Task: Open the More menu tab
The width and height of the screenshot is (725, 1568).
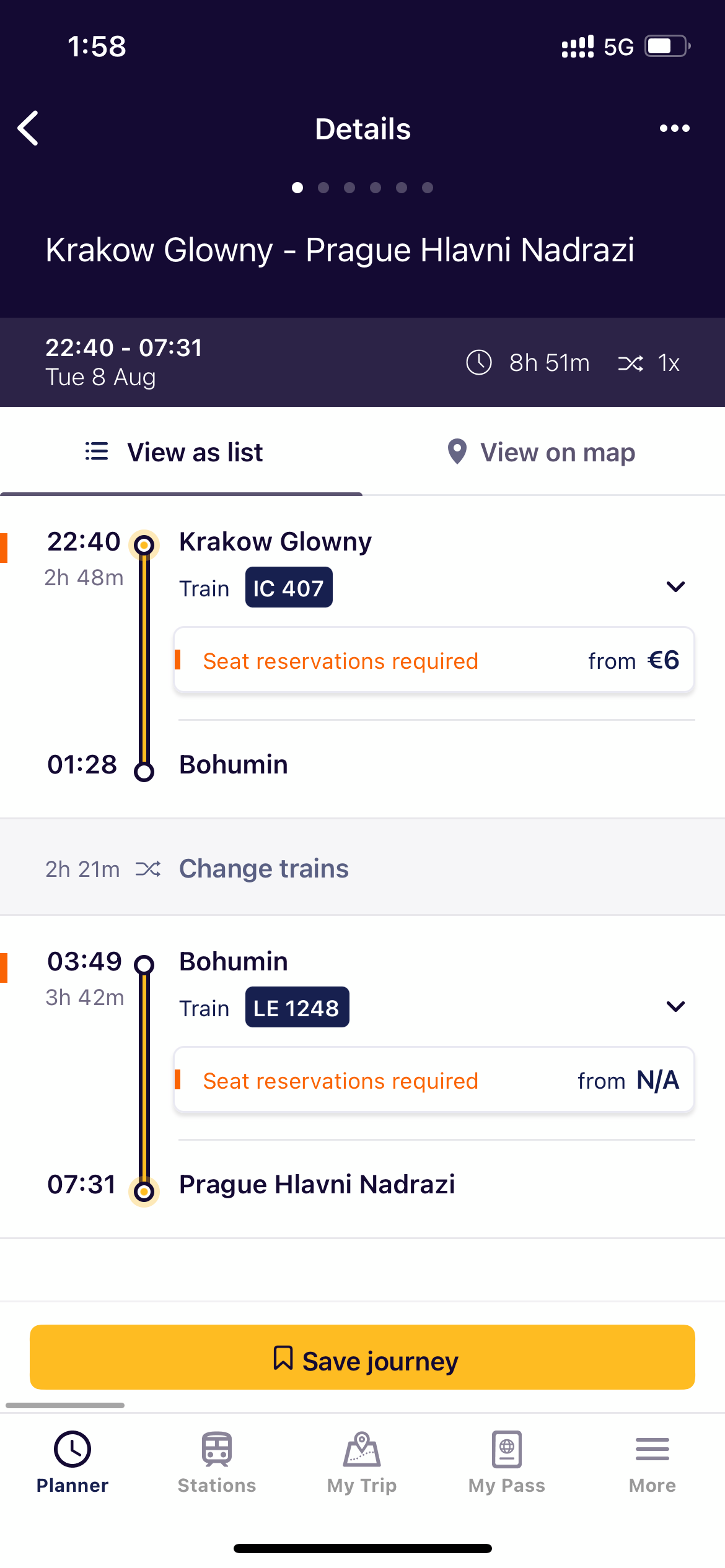Action: [x=652, y=1462]
